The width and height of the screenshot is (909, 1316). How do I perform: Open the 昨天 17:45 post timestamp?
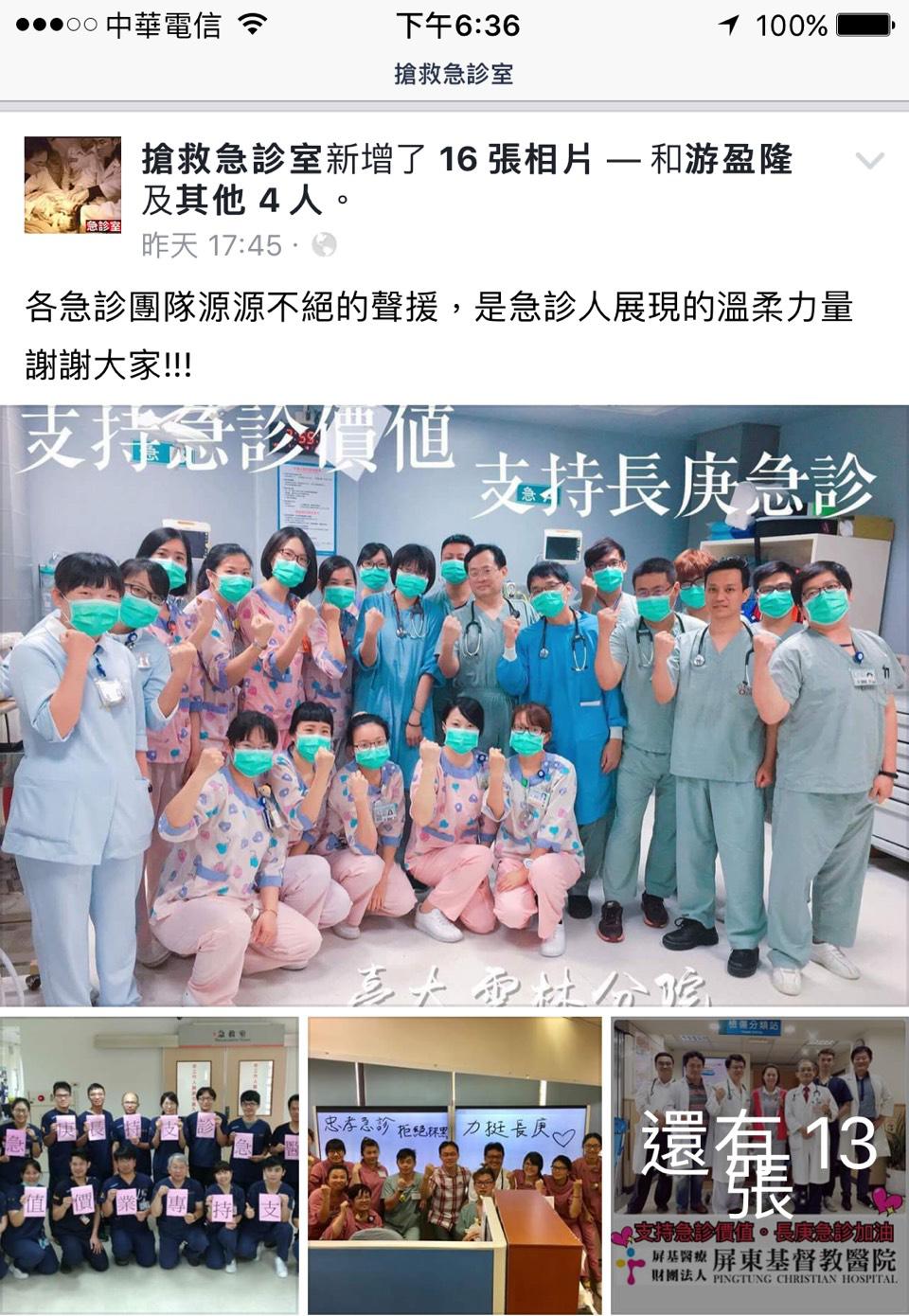pos(211,245)
